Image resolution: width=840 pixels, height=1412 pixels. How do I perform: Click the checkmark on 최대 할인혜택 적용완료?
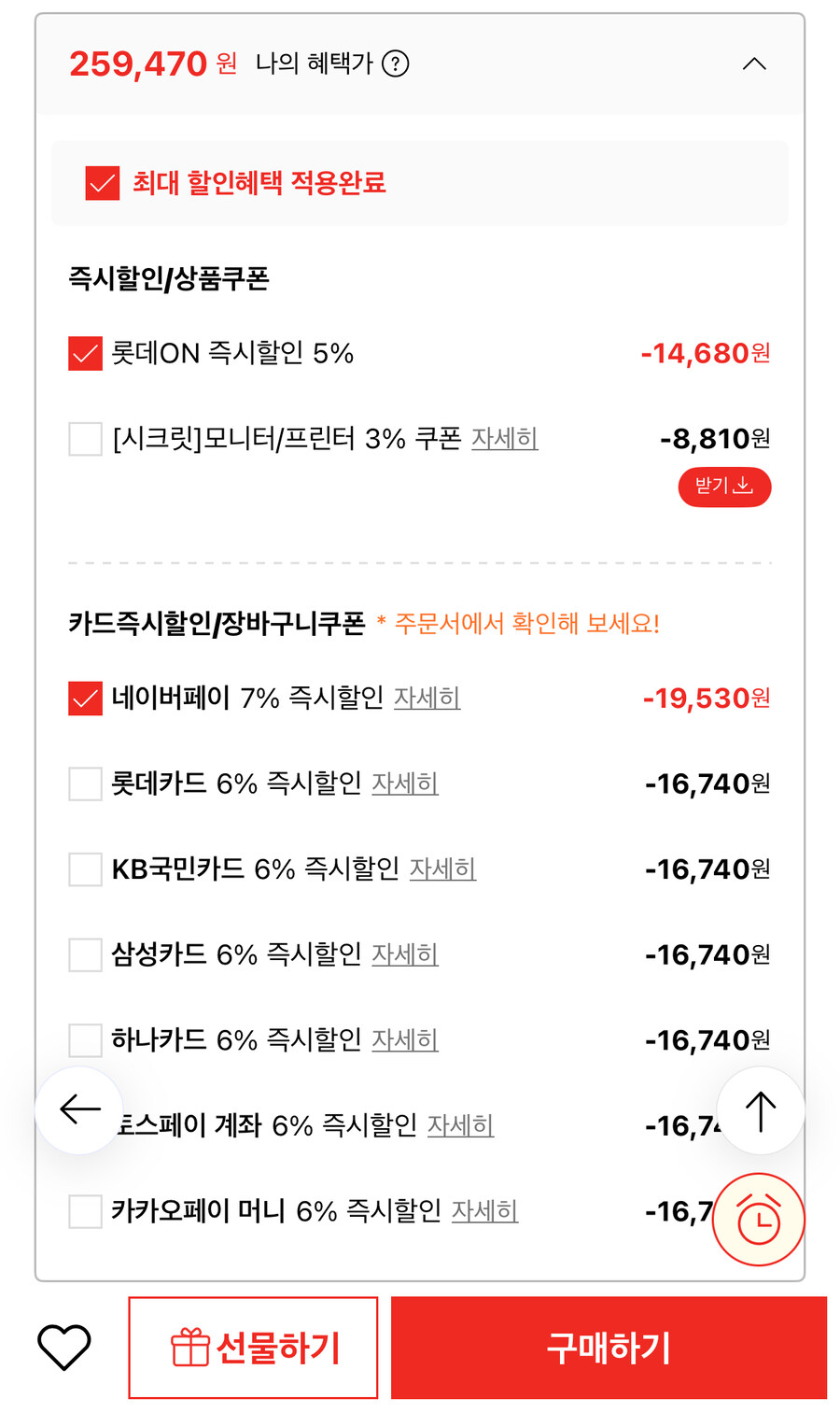[x=103, y=183]
